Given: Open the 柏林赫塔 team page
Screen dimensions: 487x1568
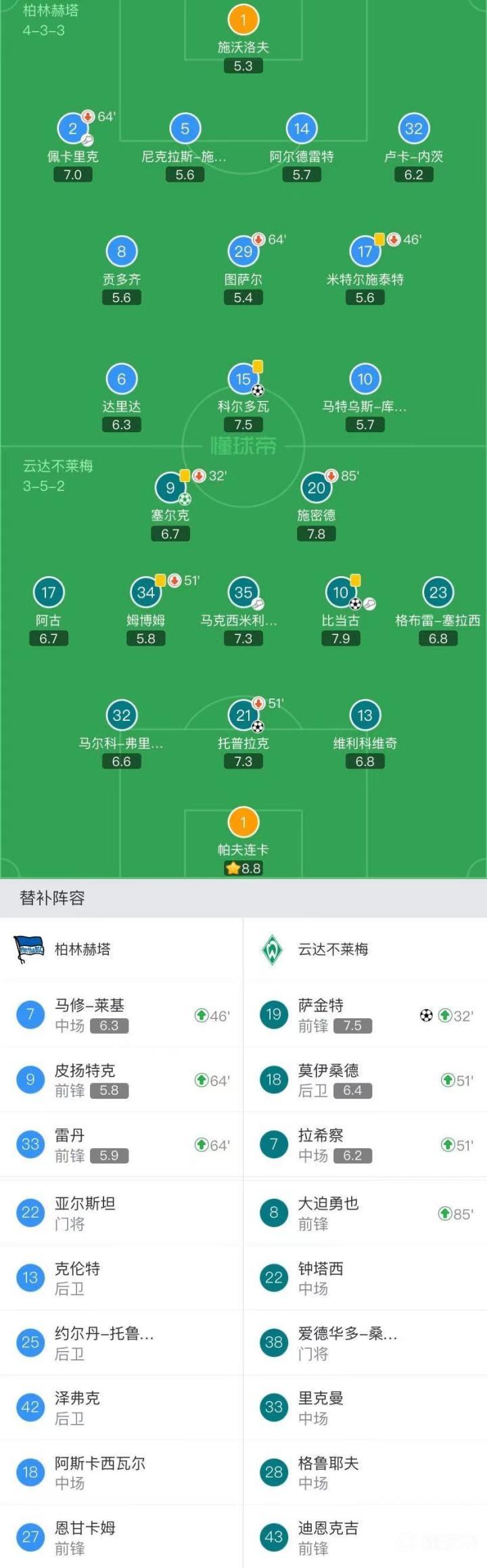Looking at the screenshot, I should [x=81, y=949].
